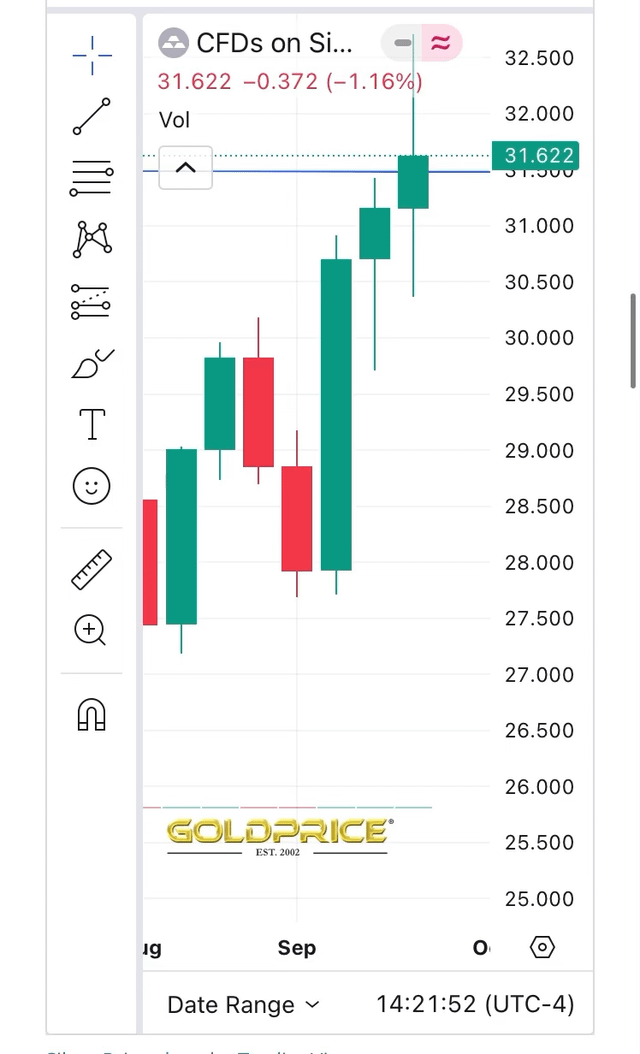The image size is (640, 1054).
Task: Open the emoji icons tool
Action: [x=91, y=486]
